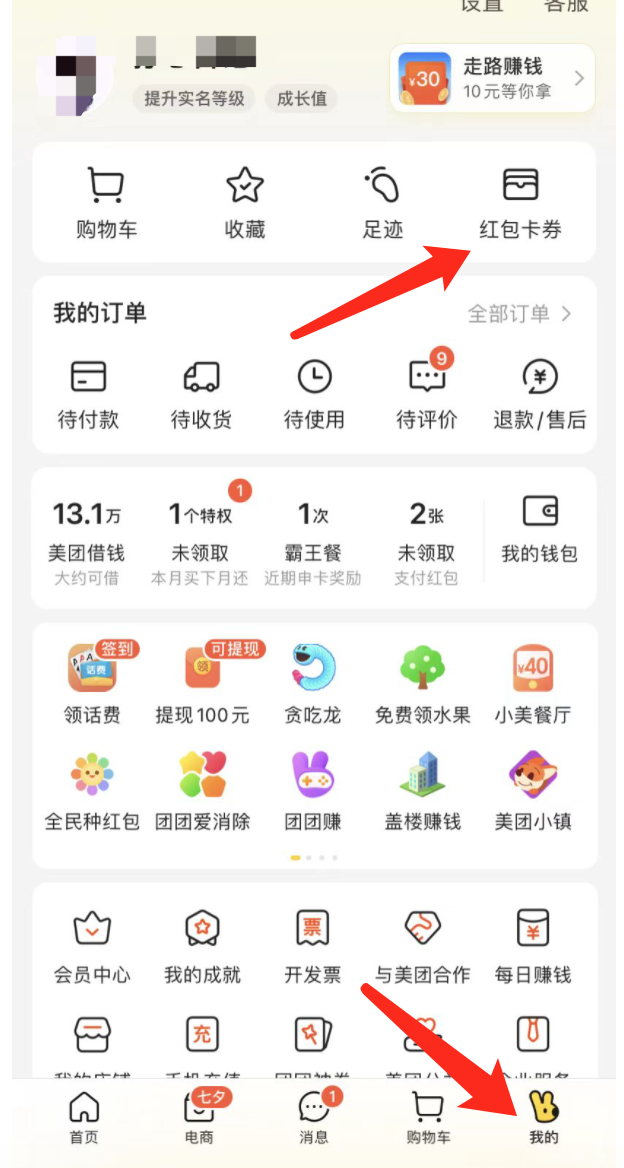View 待付款 pending payment orders
The width and height of the screenshot is (624, 1168).
tap(88, 394)
